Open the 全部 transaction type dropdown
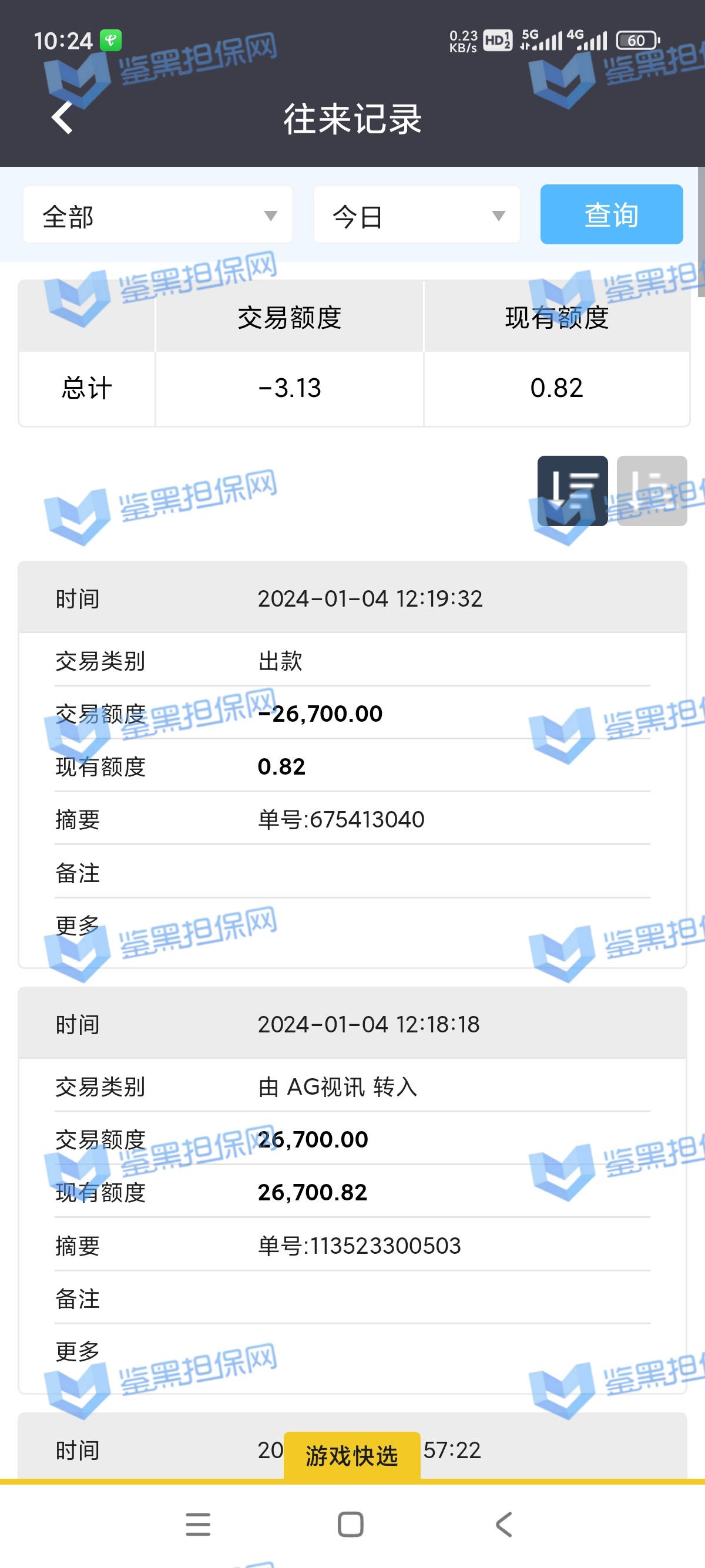705x1568 pixels. pos(157,216)
